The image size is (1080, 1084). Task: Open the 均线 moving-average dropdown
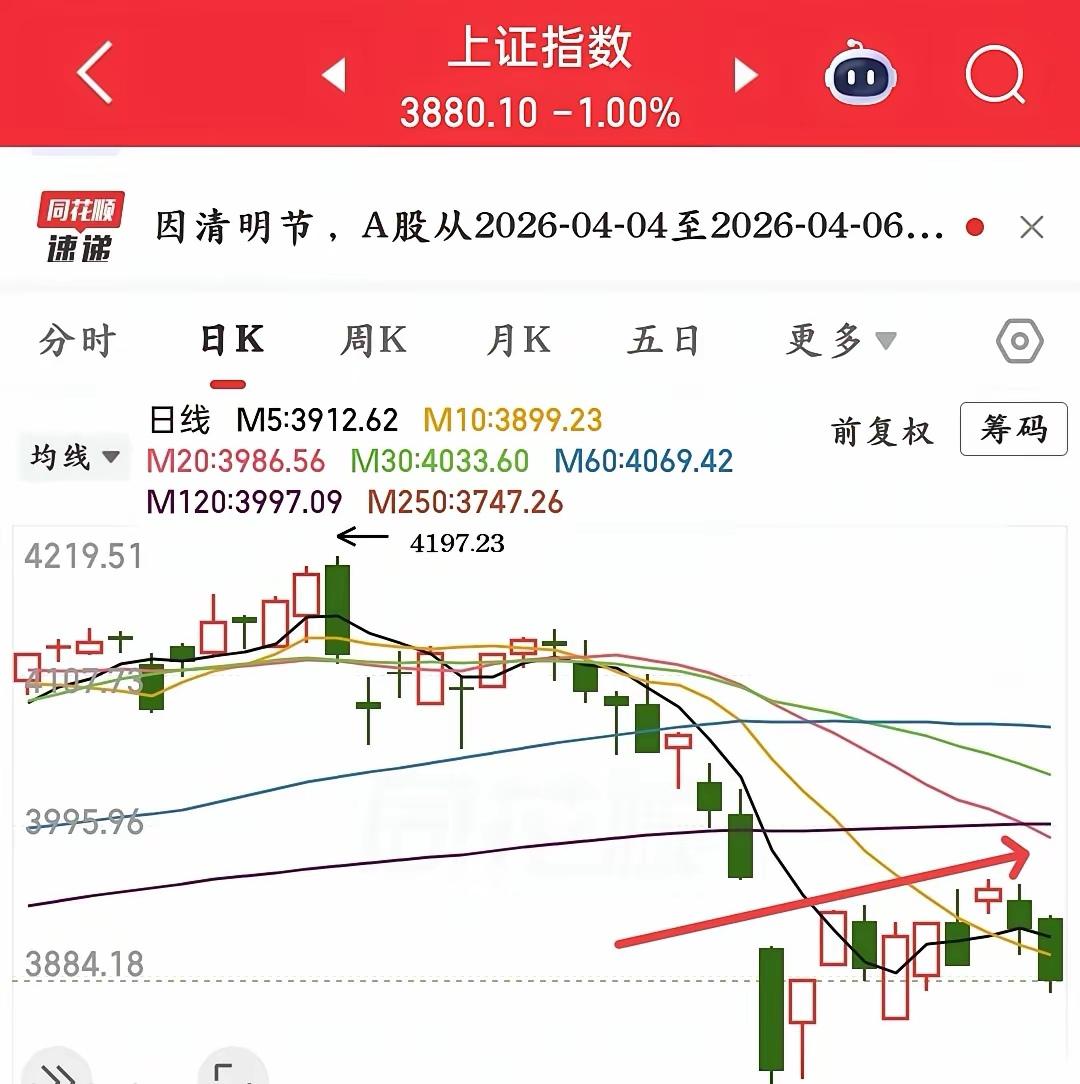pyautogui.click(x=72, y=456)
